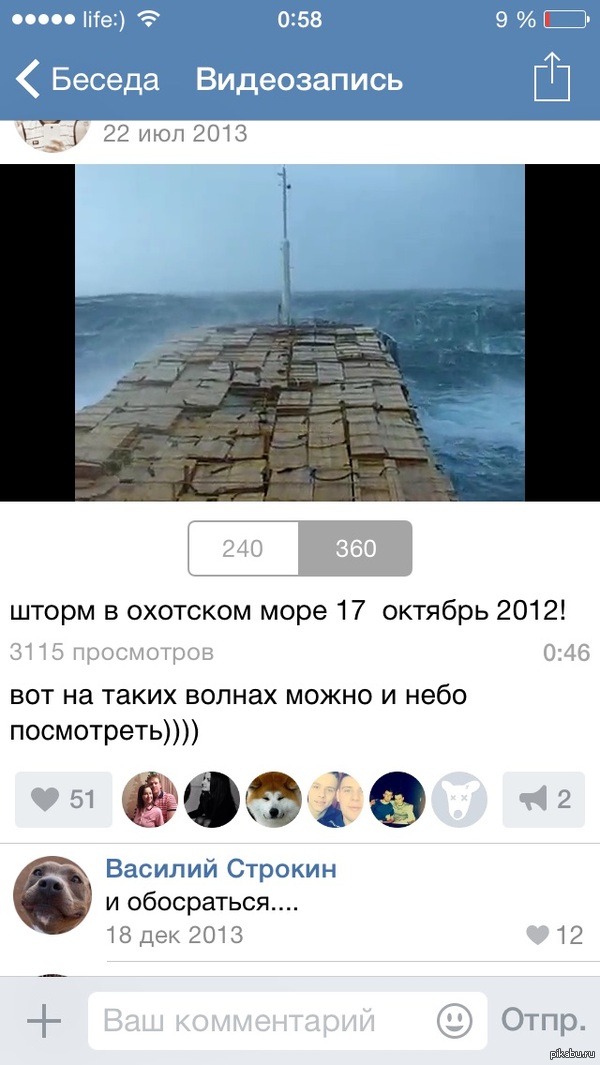View the dog avatar among likers

(274, 799)
